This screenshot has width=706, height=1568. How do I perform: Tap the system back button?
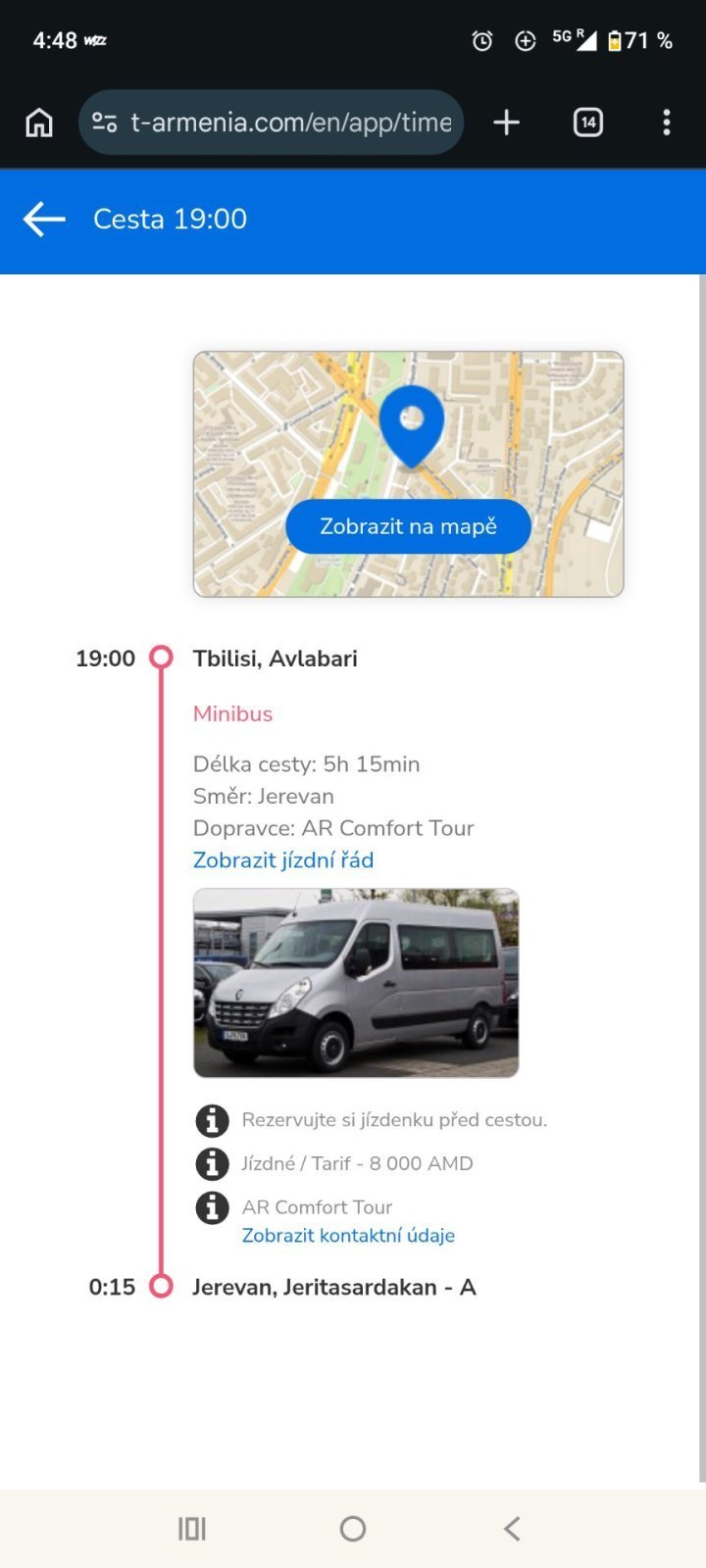(x=511, y=1529)
